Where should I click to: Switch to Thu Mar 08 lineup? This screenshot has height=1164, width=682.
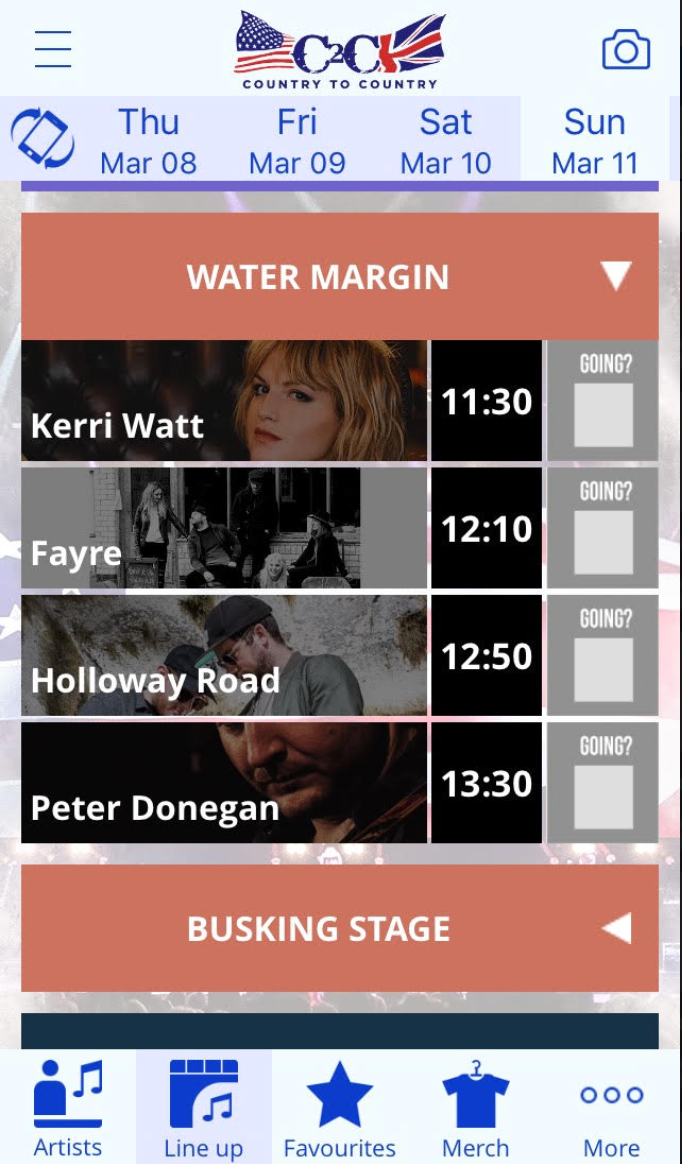click(148, 140)
